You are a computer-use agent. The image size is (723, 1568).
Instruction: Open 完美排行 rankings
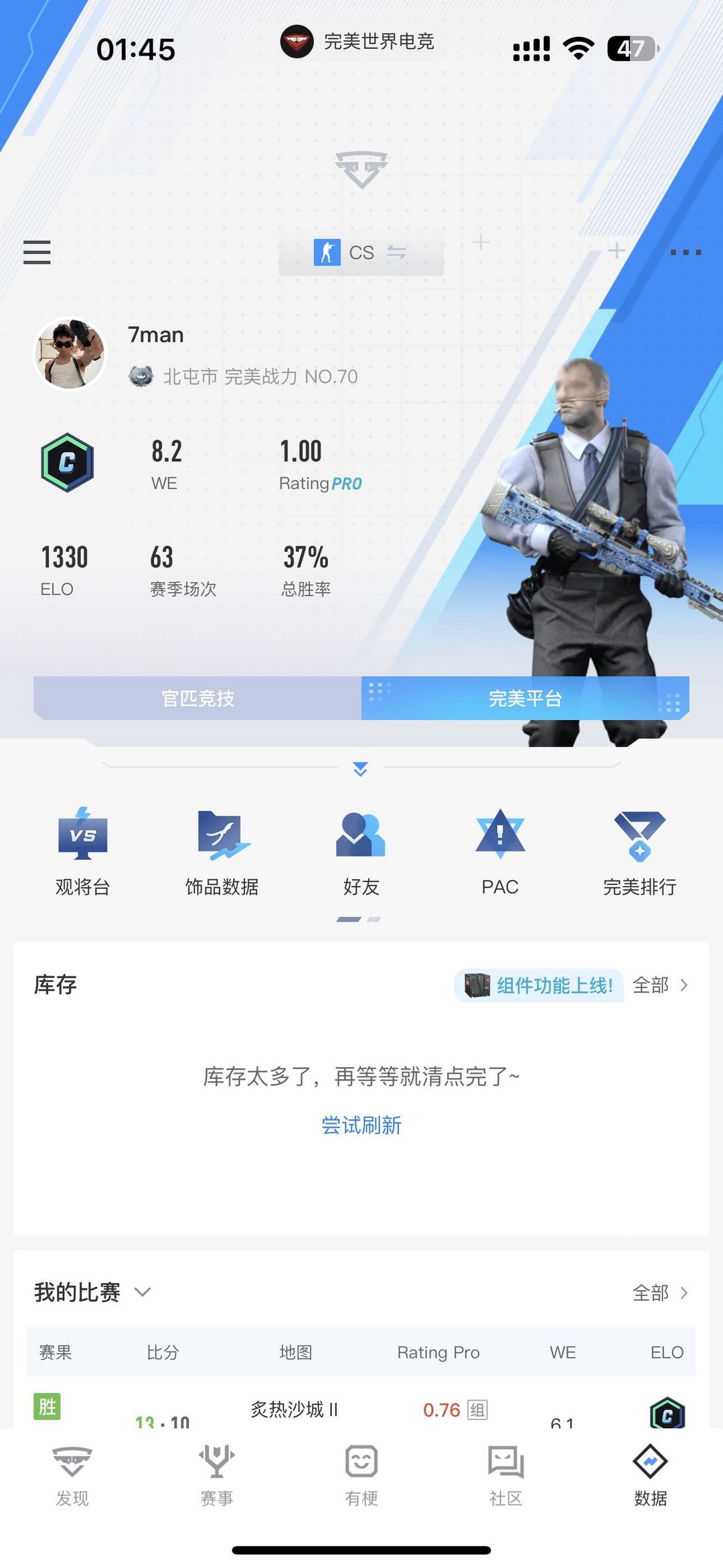pyautogui.click(x=639, y=852)
